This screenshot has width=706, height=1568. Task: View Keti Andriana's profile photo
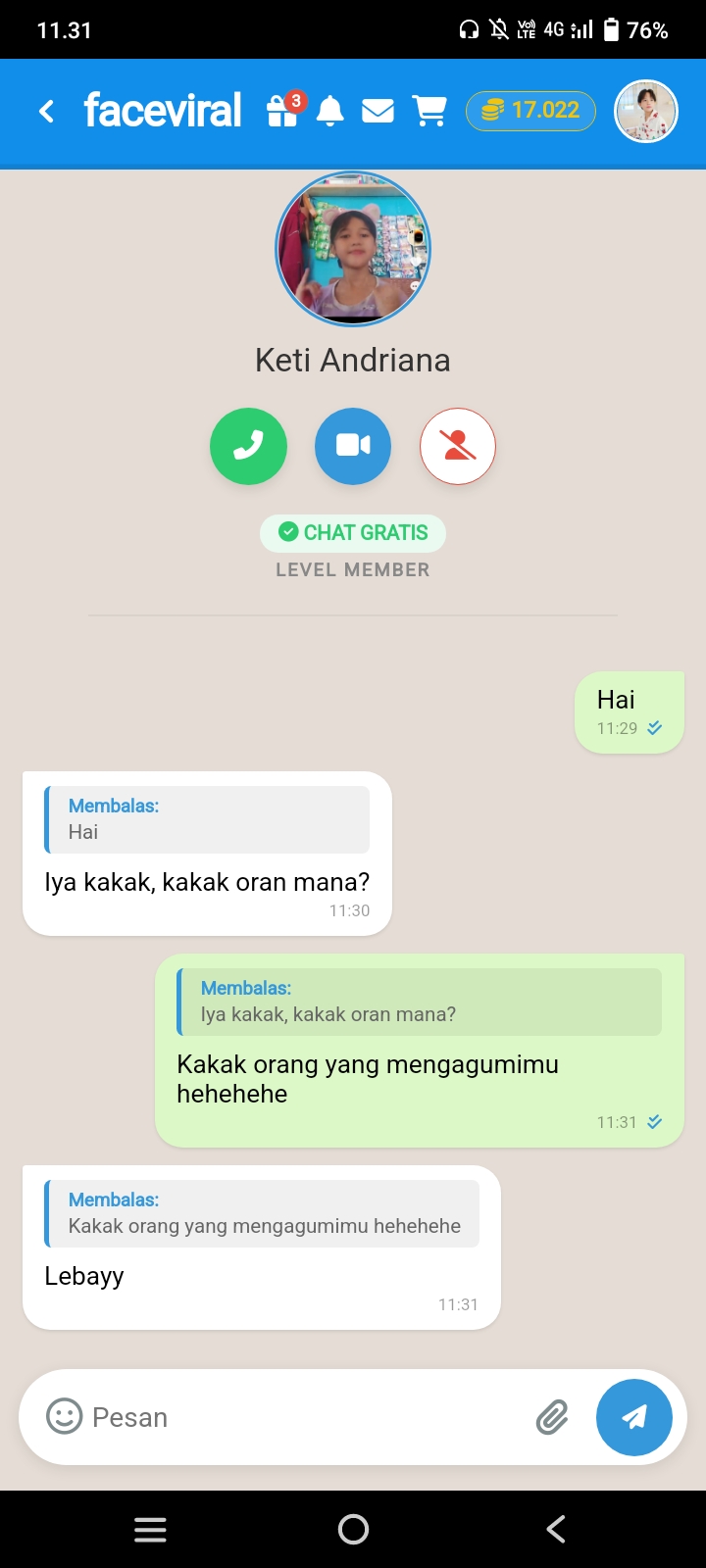[x=353, y=249]
